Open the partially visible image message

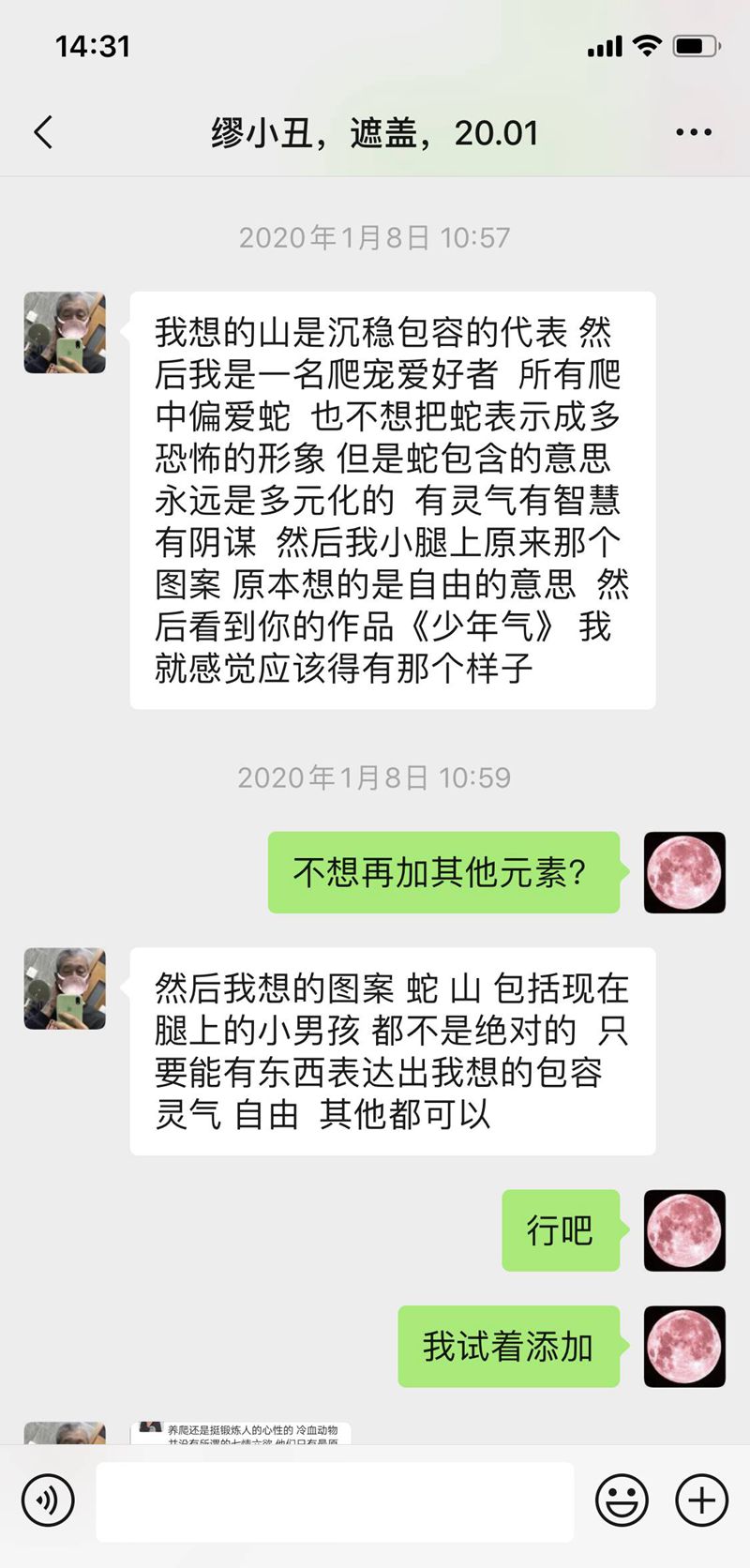tap(240, 1433)
